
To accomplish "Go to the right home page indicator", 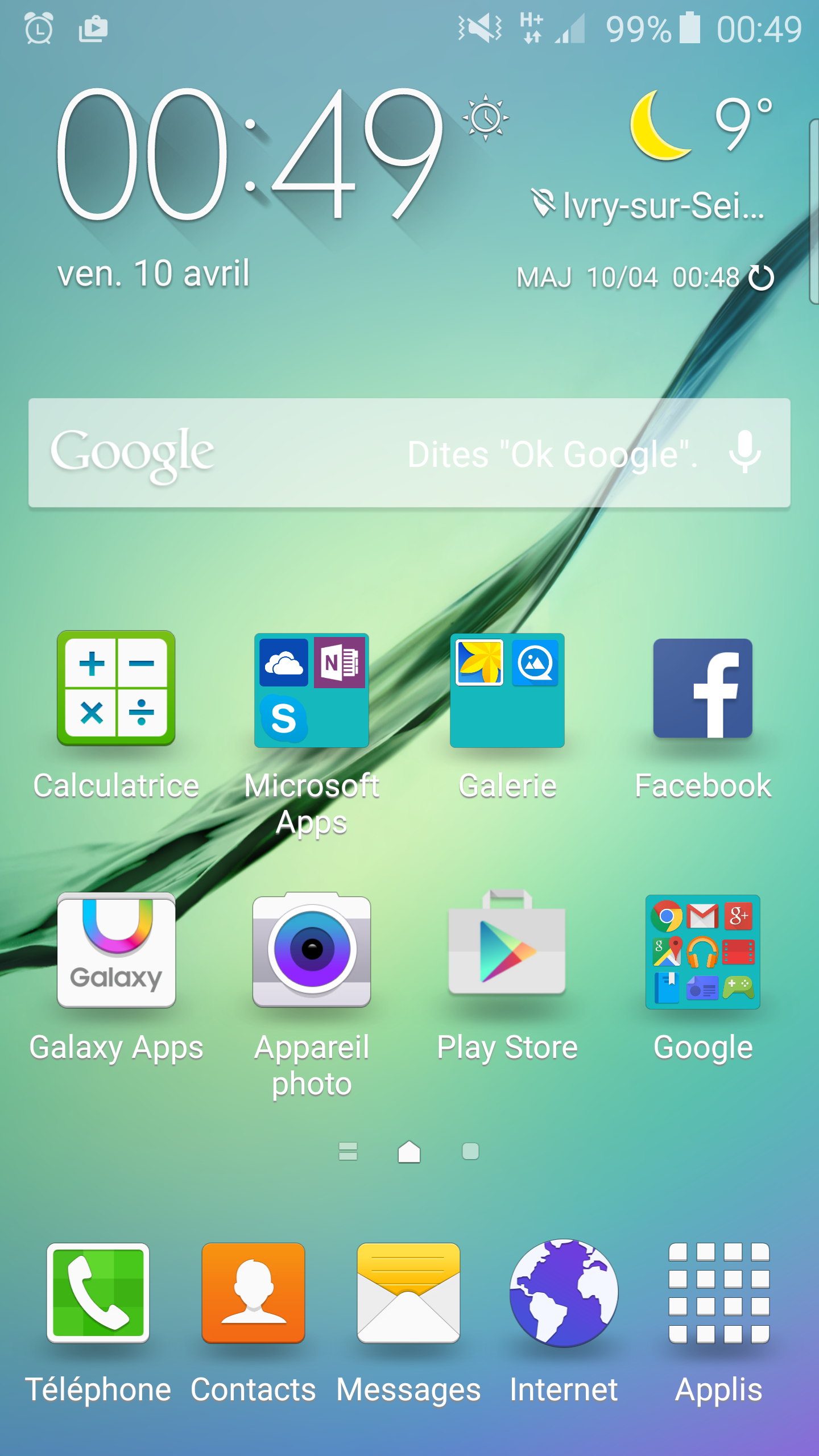I will coord(470,1152).
